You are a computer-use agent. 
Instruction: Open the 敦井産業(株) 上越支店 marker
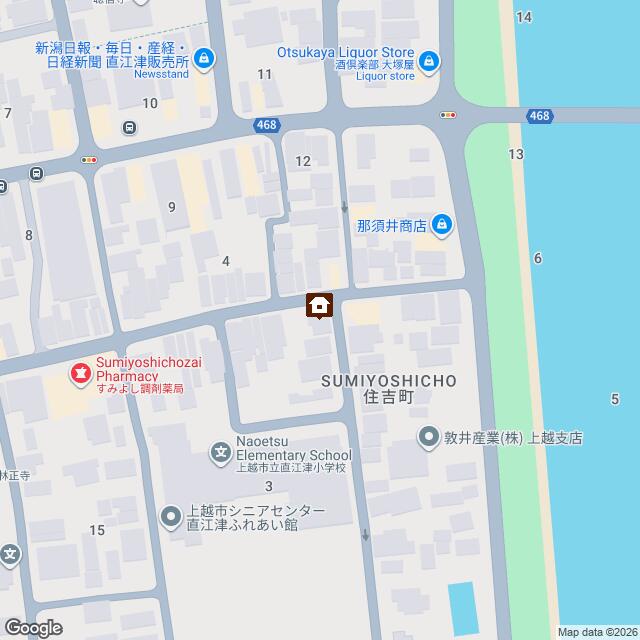click(429, 437)
